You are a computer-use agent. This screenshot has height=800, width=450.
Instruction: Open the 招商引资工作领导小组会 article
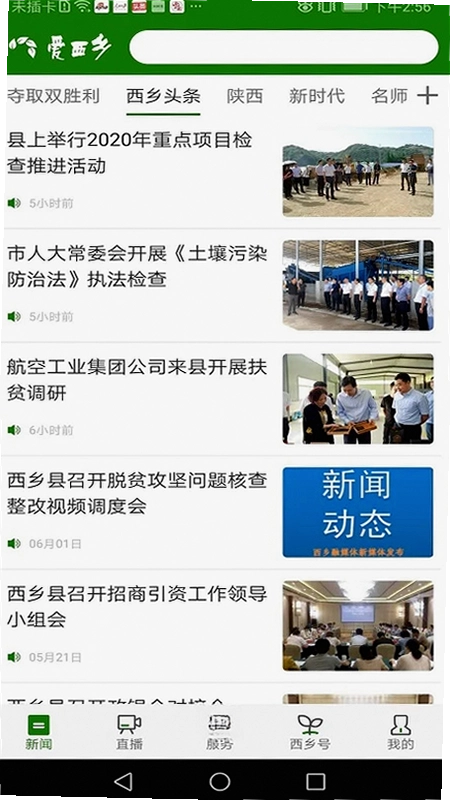[x=221, y=626]
